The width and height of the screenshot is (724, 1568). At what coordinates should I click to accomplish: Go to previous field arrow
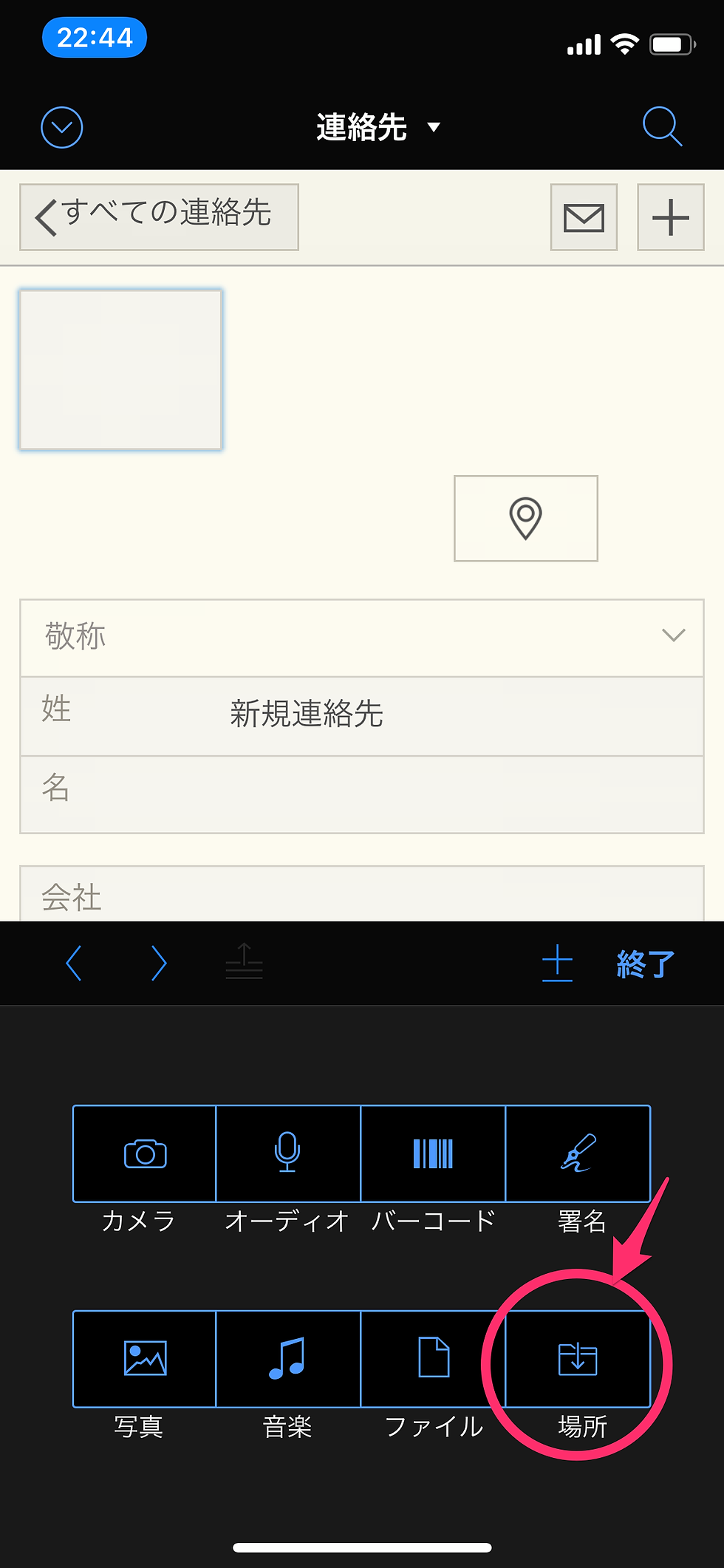(x=74, y=963)
